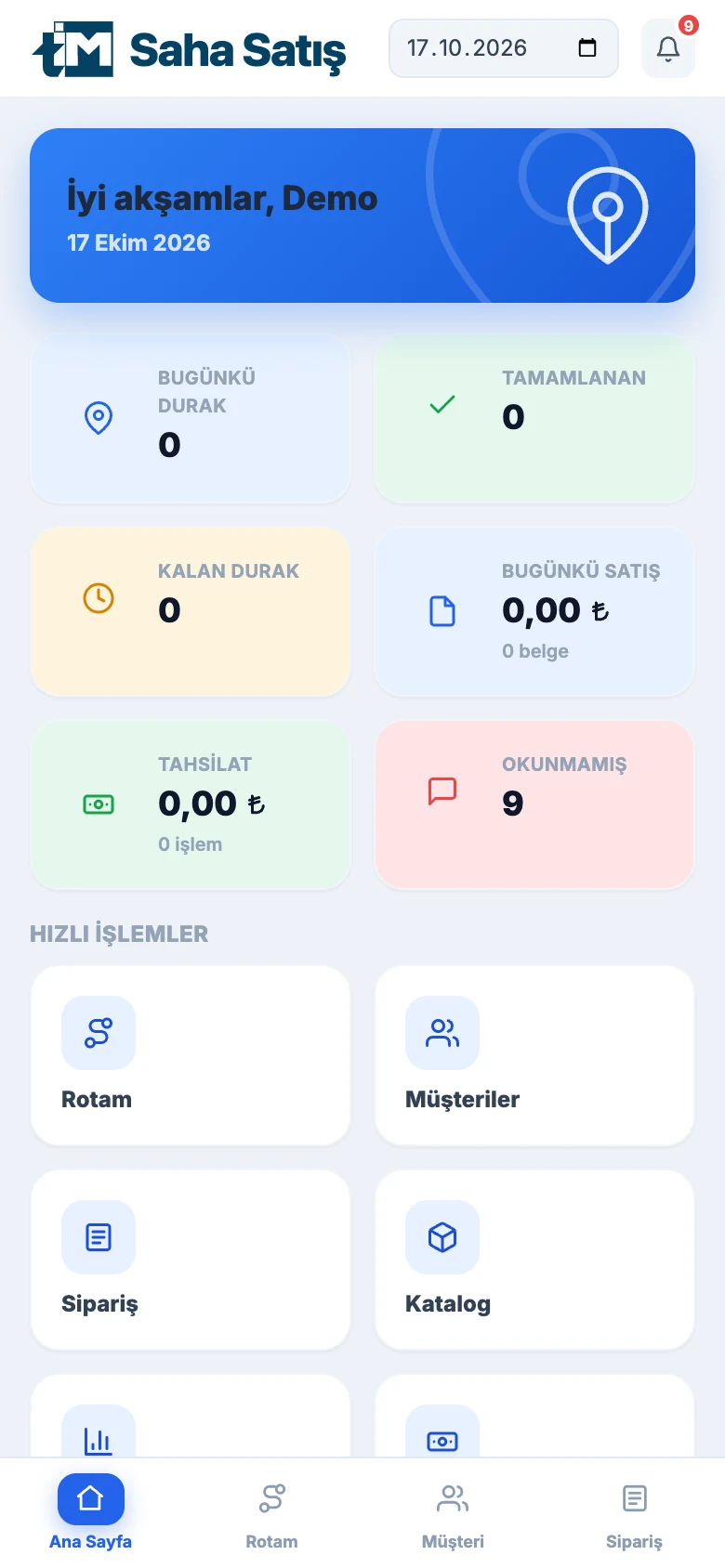The height and width of the screenshot is (1568, 725).
Task: Open the Tahsilat summary card
Action: pyautogui.click(x=191, y=804)
